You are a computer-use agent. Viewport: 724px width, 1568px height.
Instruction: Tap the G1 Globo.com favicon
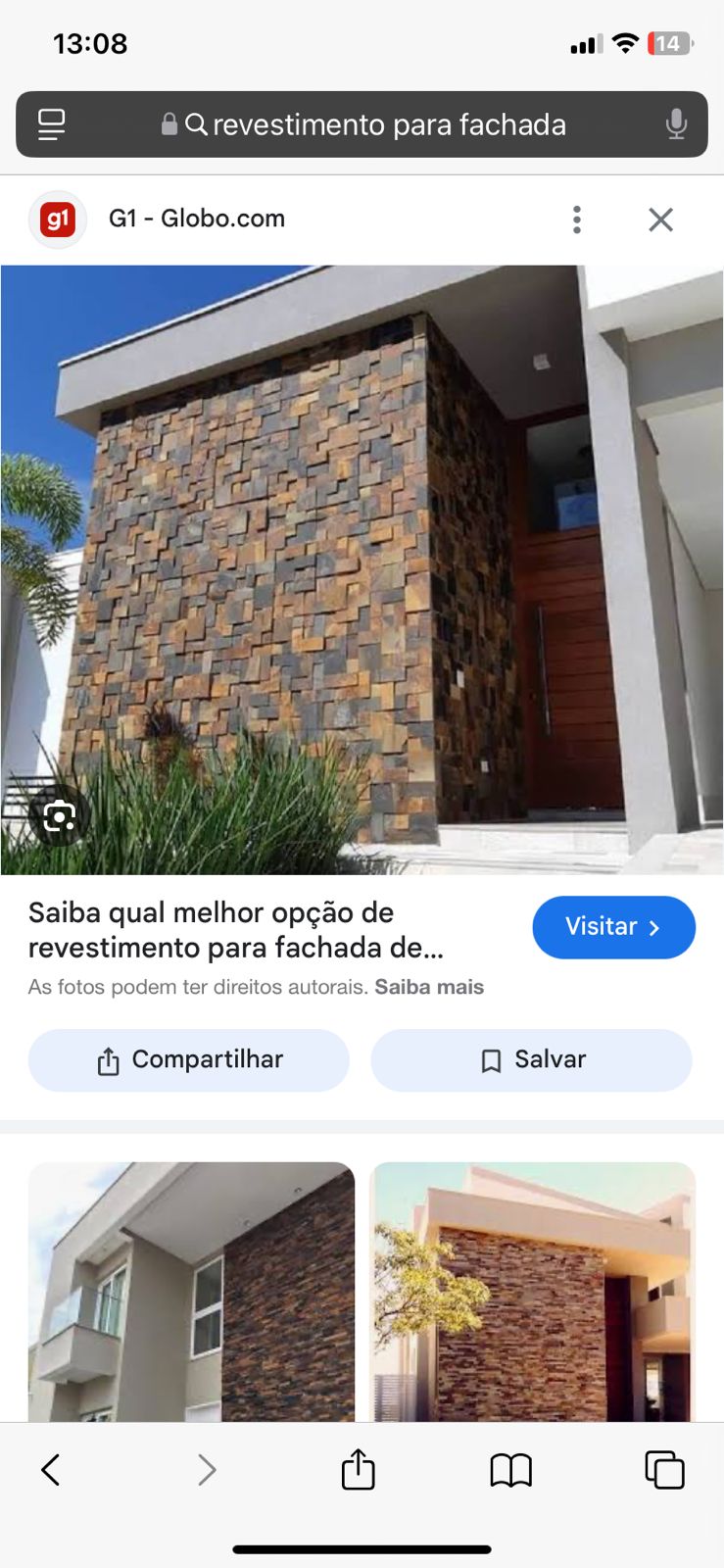point(58,219)
